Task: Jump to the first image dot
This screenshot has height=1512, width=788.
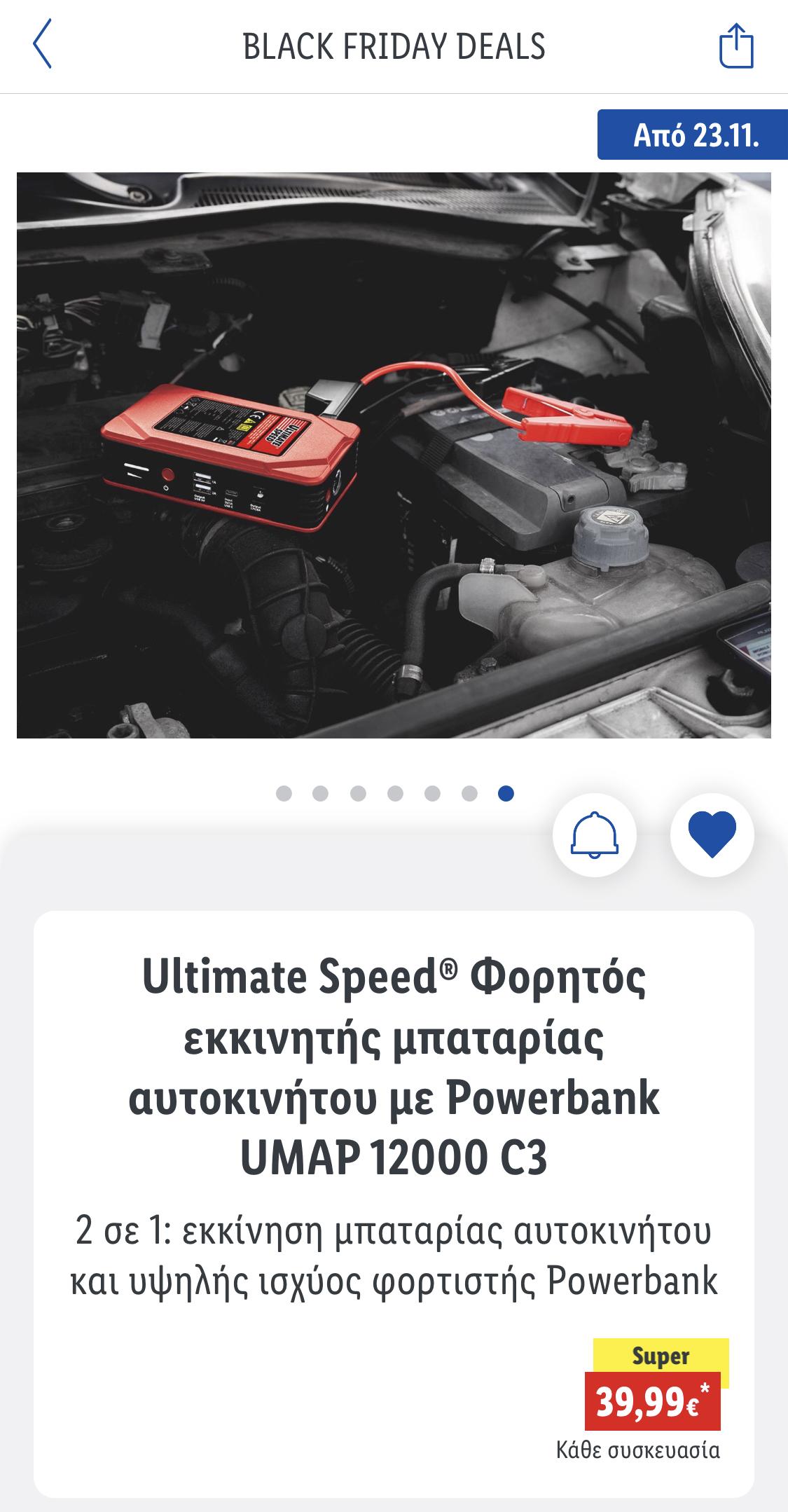Action: (x=284, y=793)
